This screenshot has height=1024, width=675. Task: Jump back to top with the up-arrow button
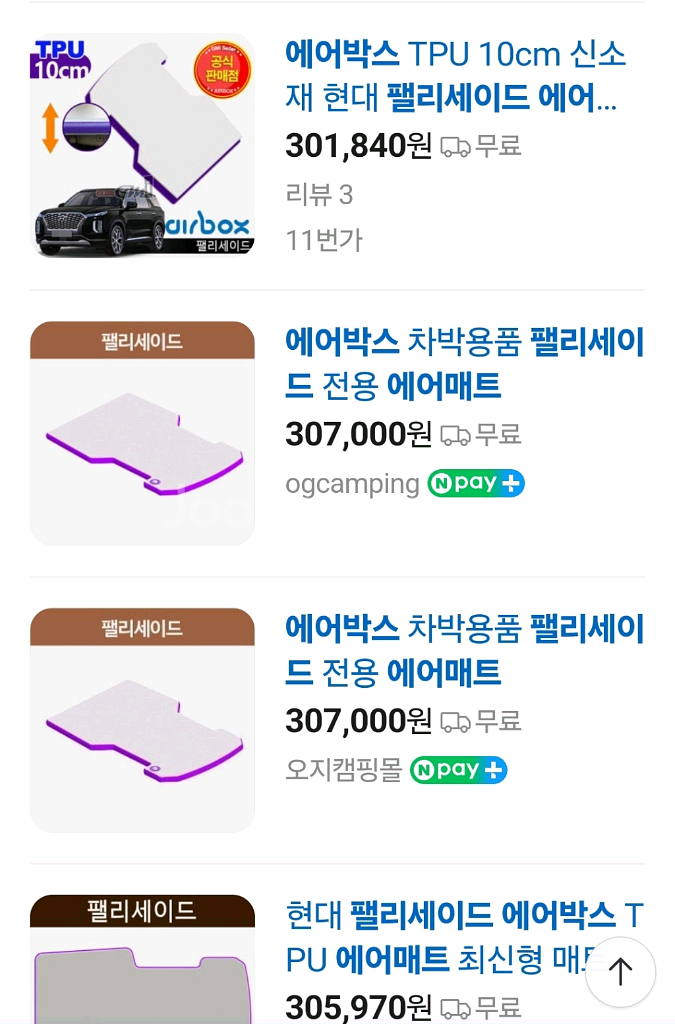[620, 971]
